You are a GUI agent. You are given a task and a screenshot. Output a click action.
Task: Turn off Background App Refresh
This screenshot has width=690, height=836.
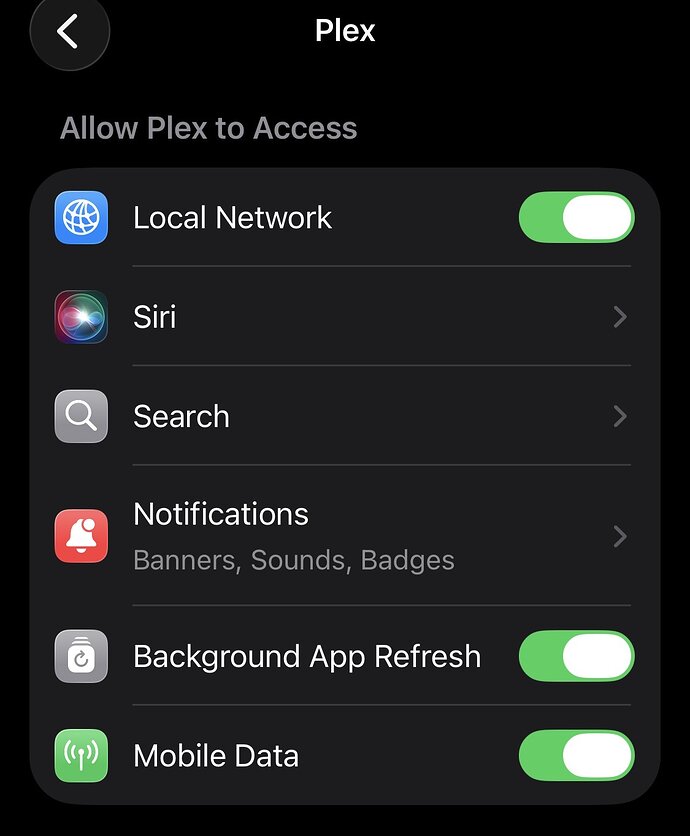pyautogui.click(x=576, y=657)
